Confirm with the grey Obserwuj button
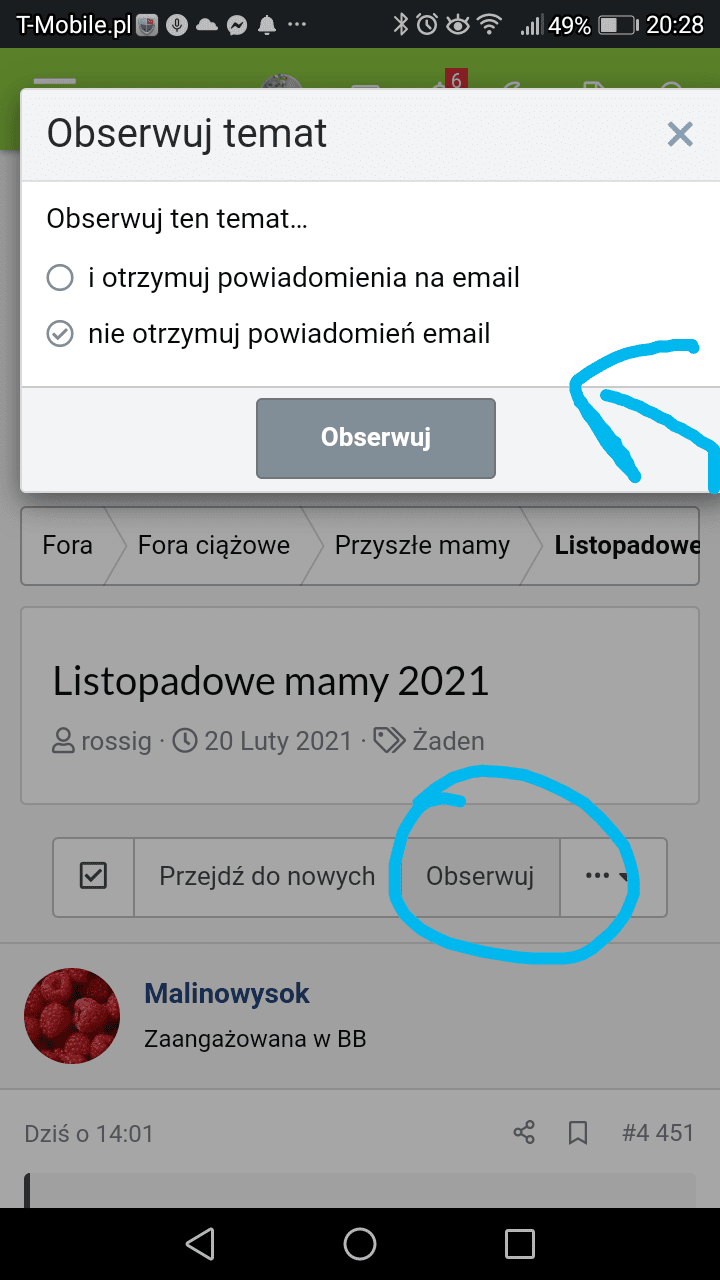720x1280 pixels. pyautogui.click(x=375, y=438)
